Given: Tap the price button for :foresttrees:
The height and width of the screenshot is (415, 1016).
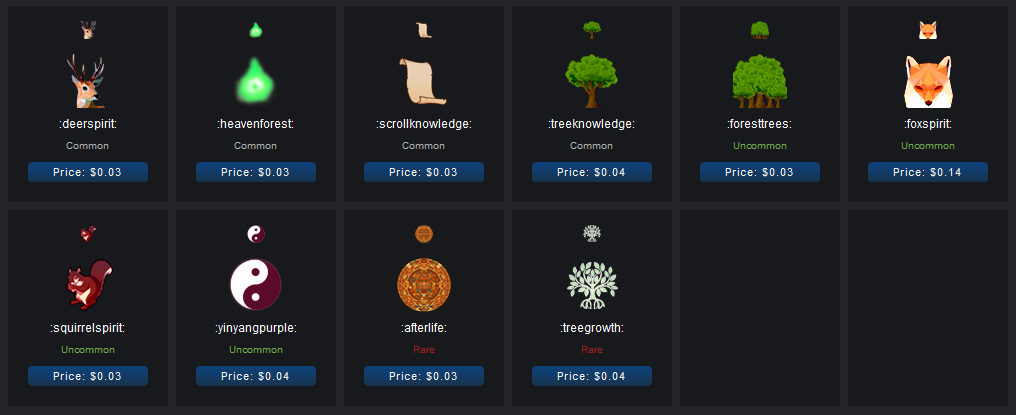Looking at the screenshot, I should [760, 172].
